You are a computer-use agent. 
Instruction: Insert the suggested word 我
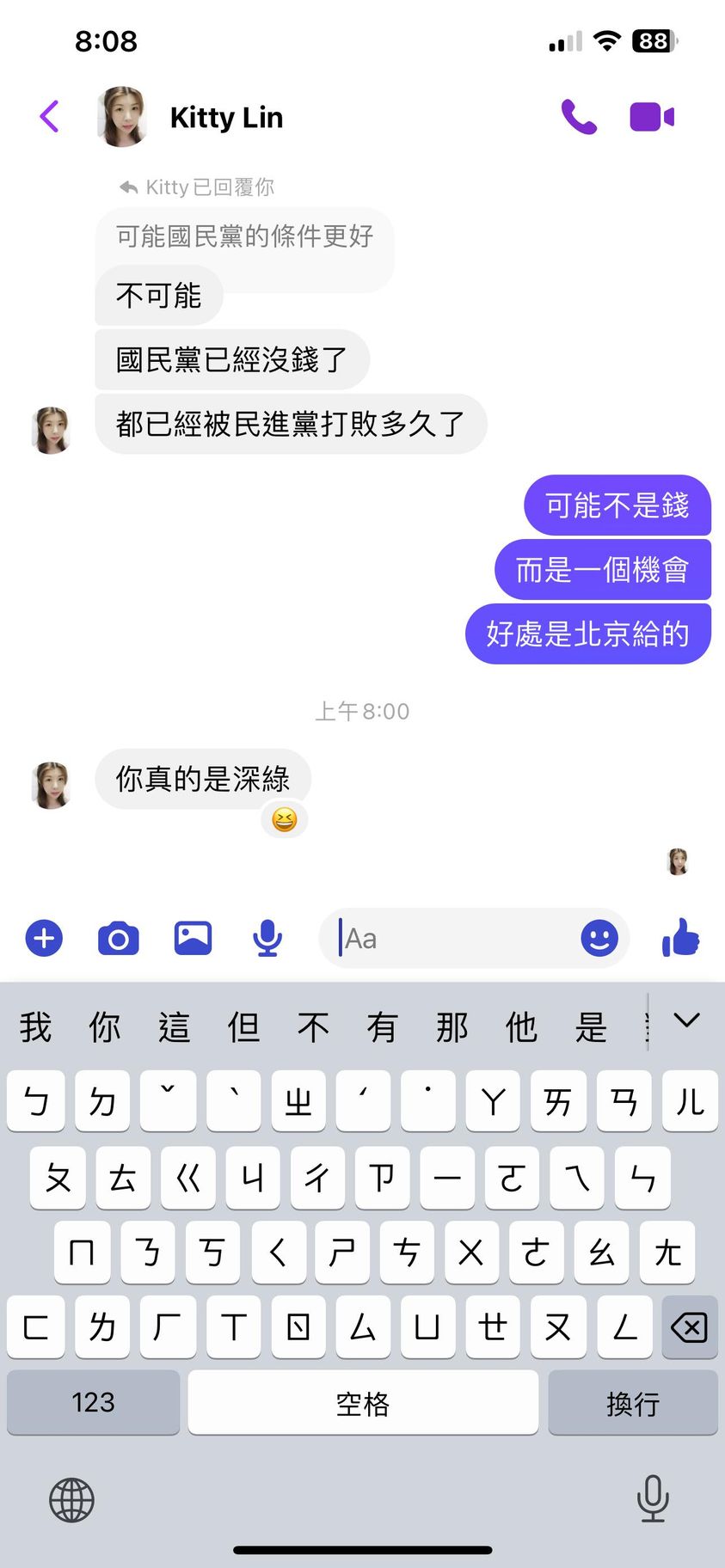point(35,1026)
